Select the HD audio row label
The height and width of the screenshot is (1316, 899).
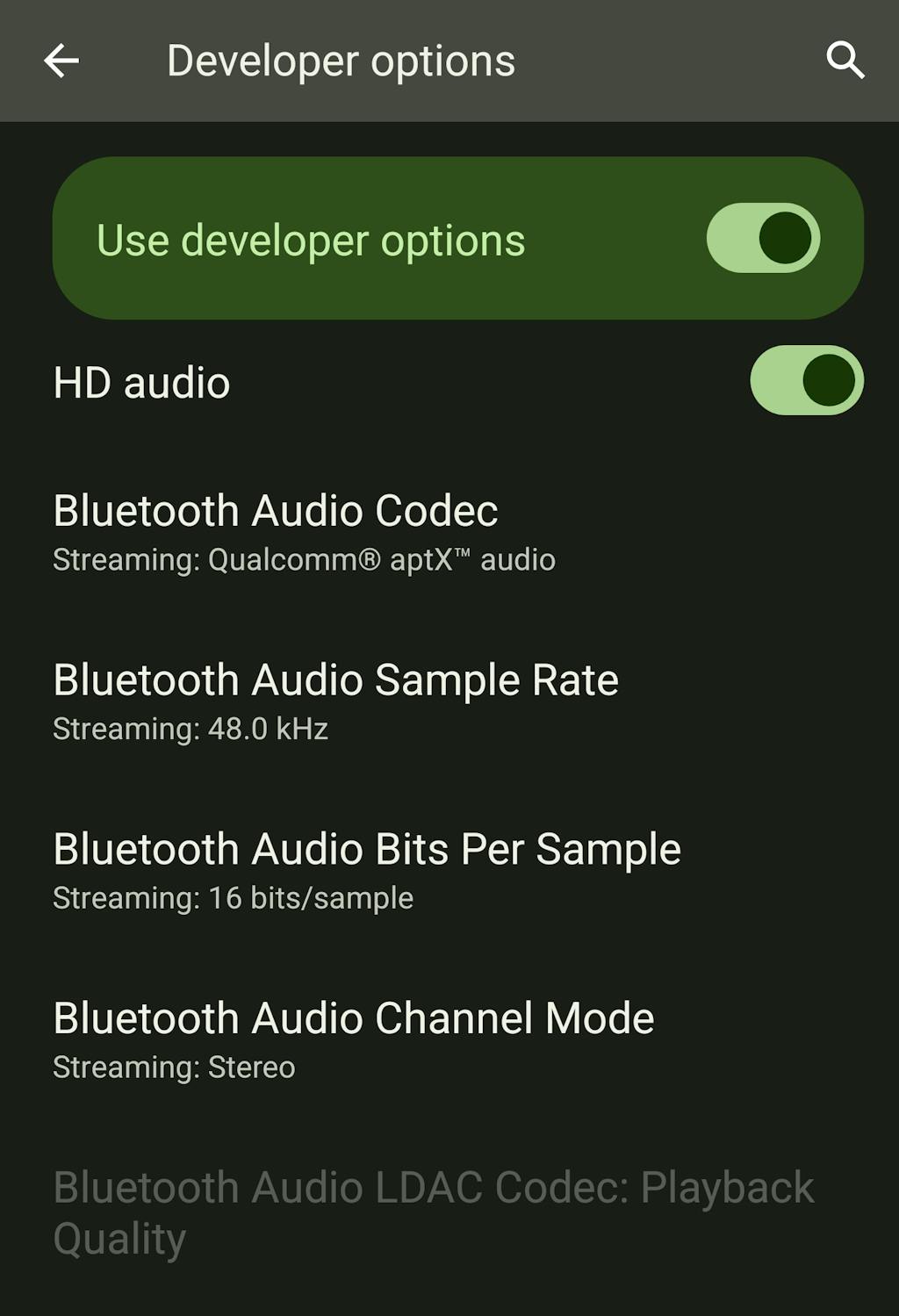tap(141, 381)
